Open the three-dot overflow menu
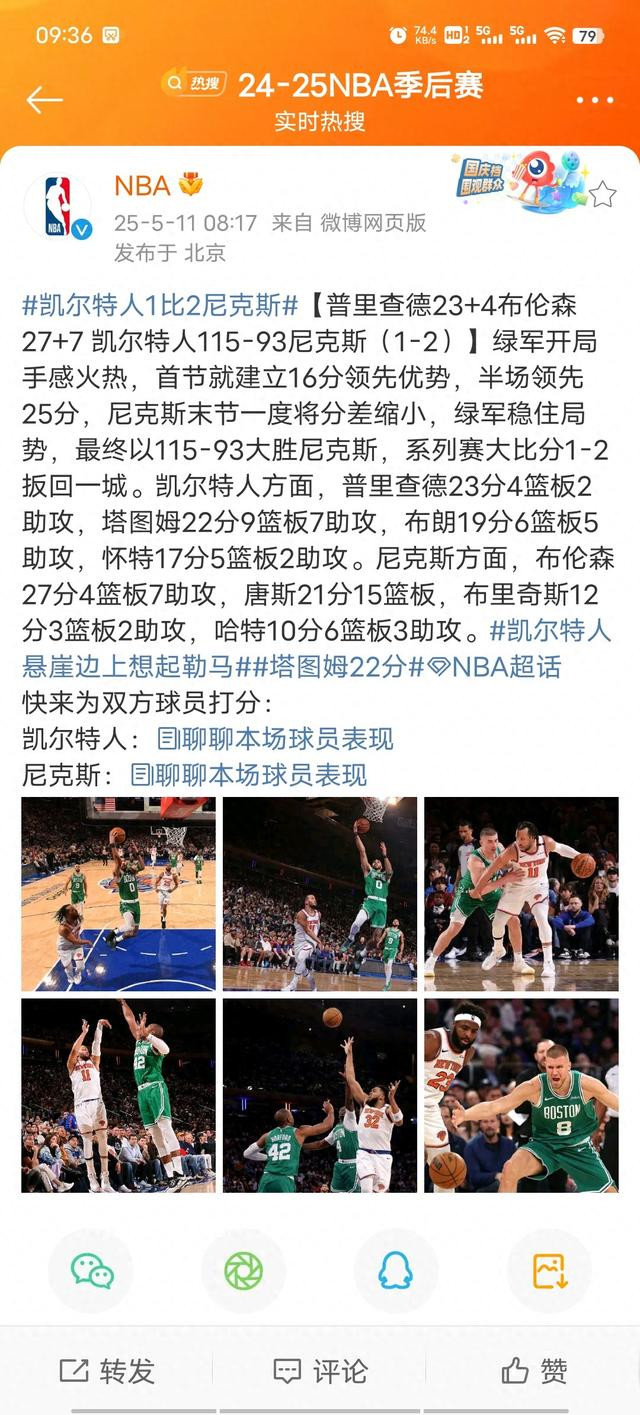This screenshot has width=640, height=1415. point(595,100)
